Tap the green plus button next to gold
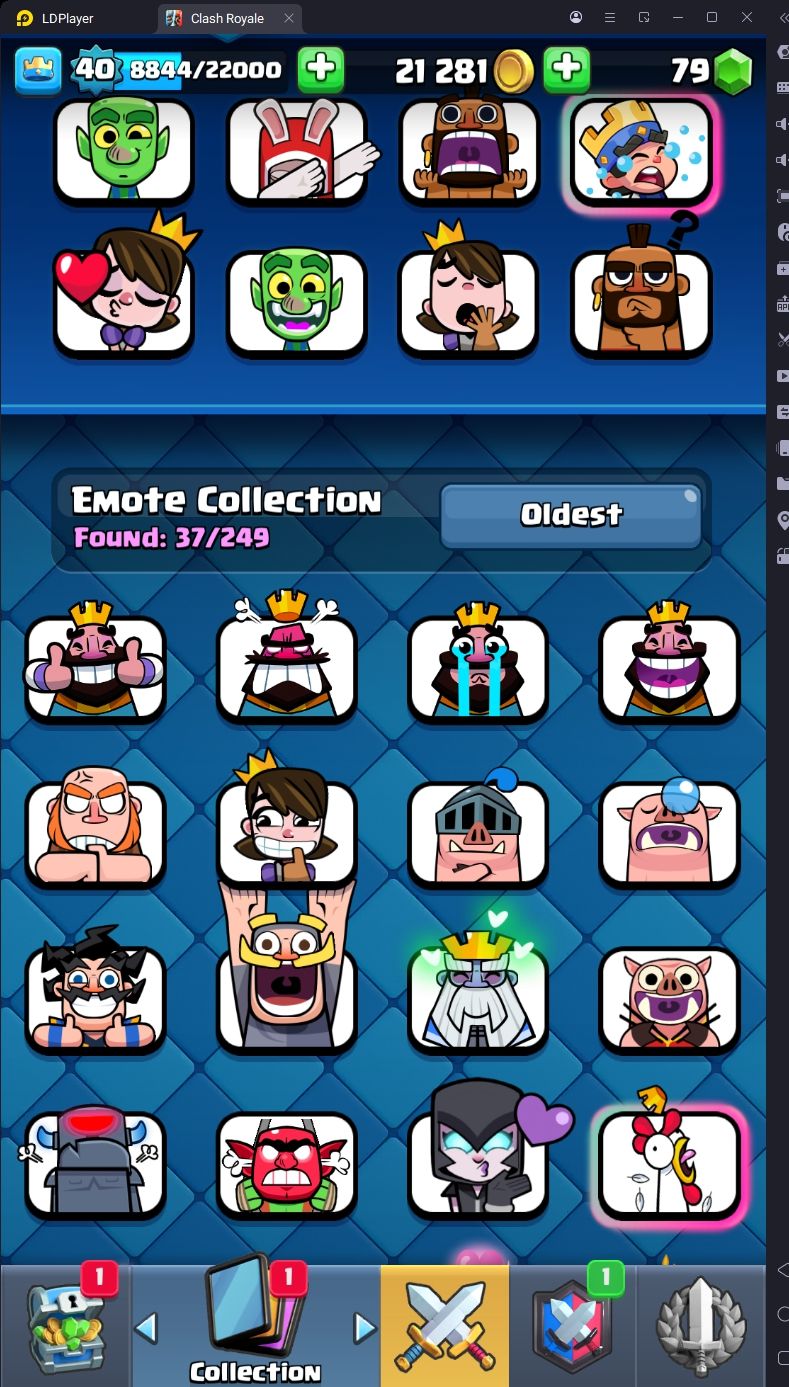Image resolution: width=789 pixels, height=1387 pixels. 566,69
